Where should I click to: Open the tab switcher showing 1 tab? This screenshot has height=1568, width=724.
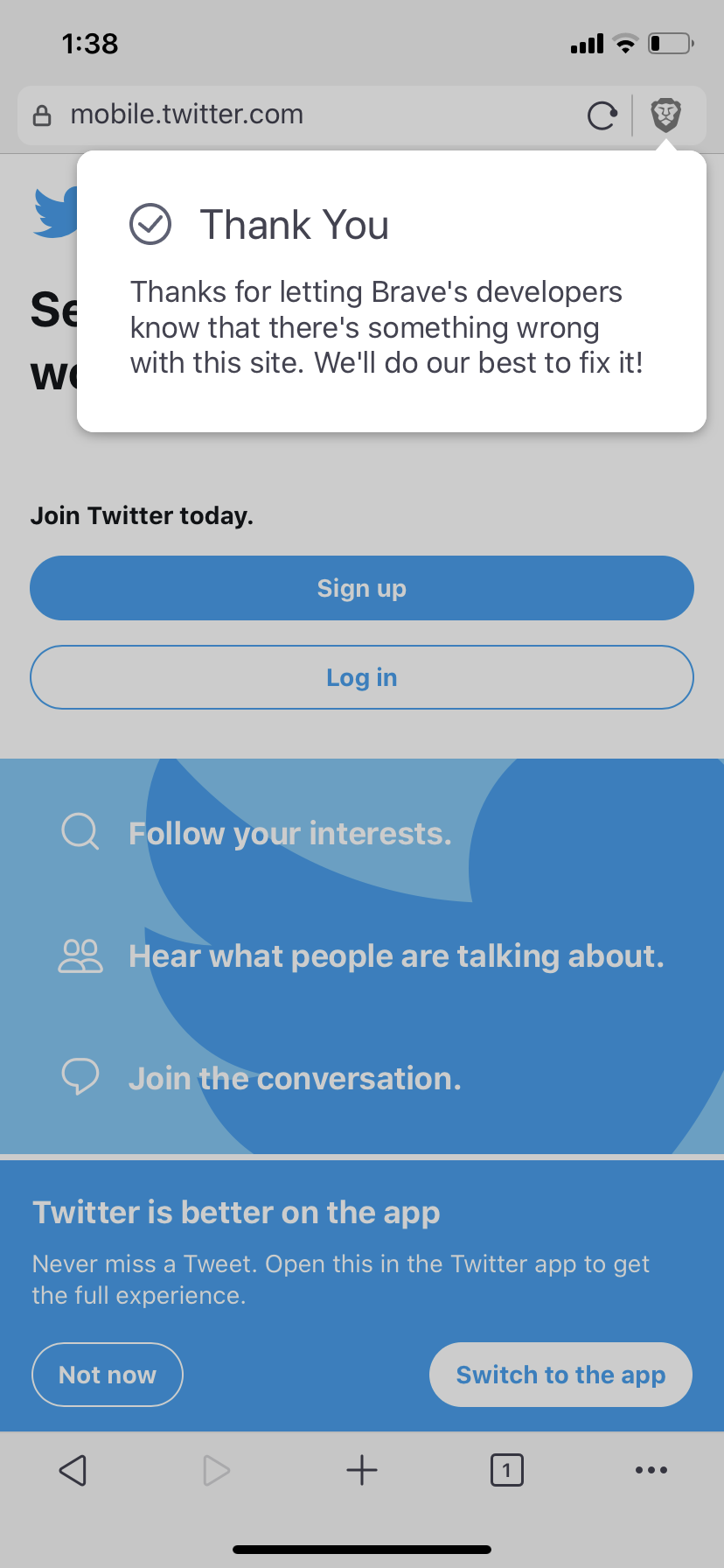(507, 1470)
